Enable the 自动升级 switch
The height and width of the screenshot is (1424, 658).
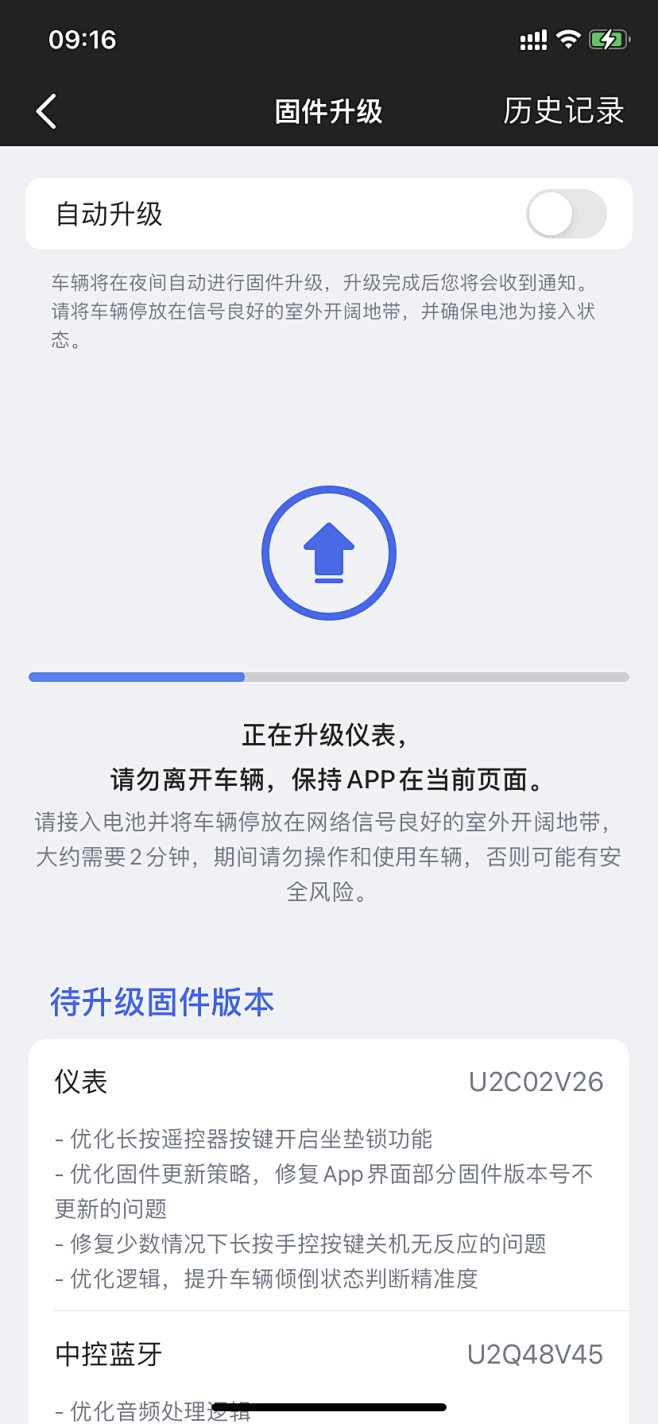(x=566, y=214)
